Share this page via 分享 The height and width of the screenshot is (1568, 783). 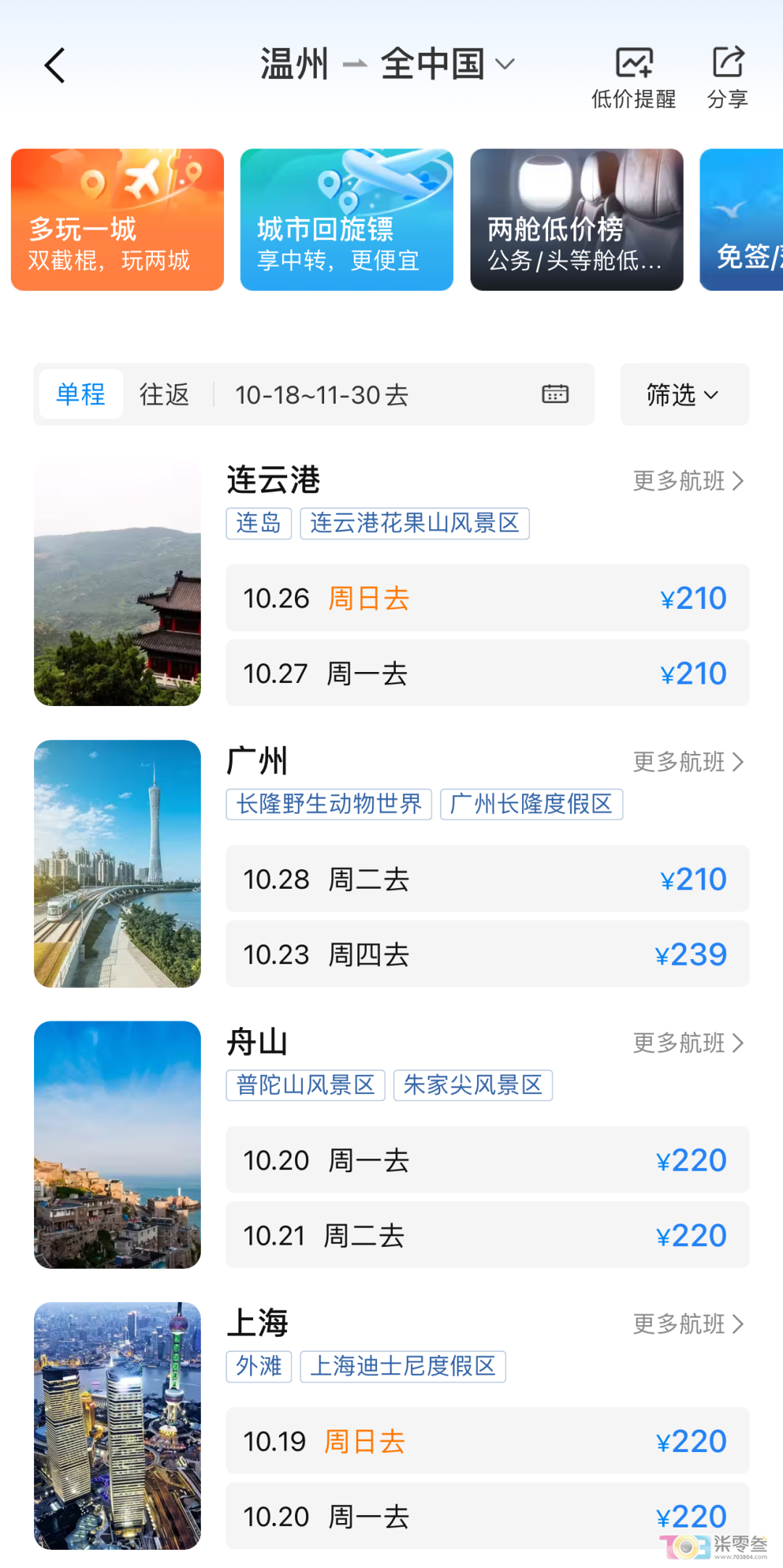click(727, 77)
